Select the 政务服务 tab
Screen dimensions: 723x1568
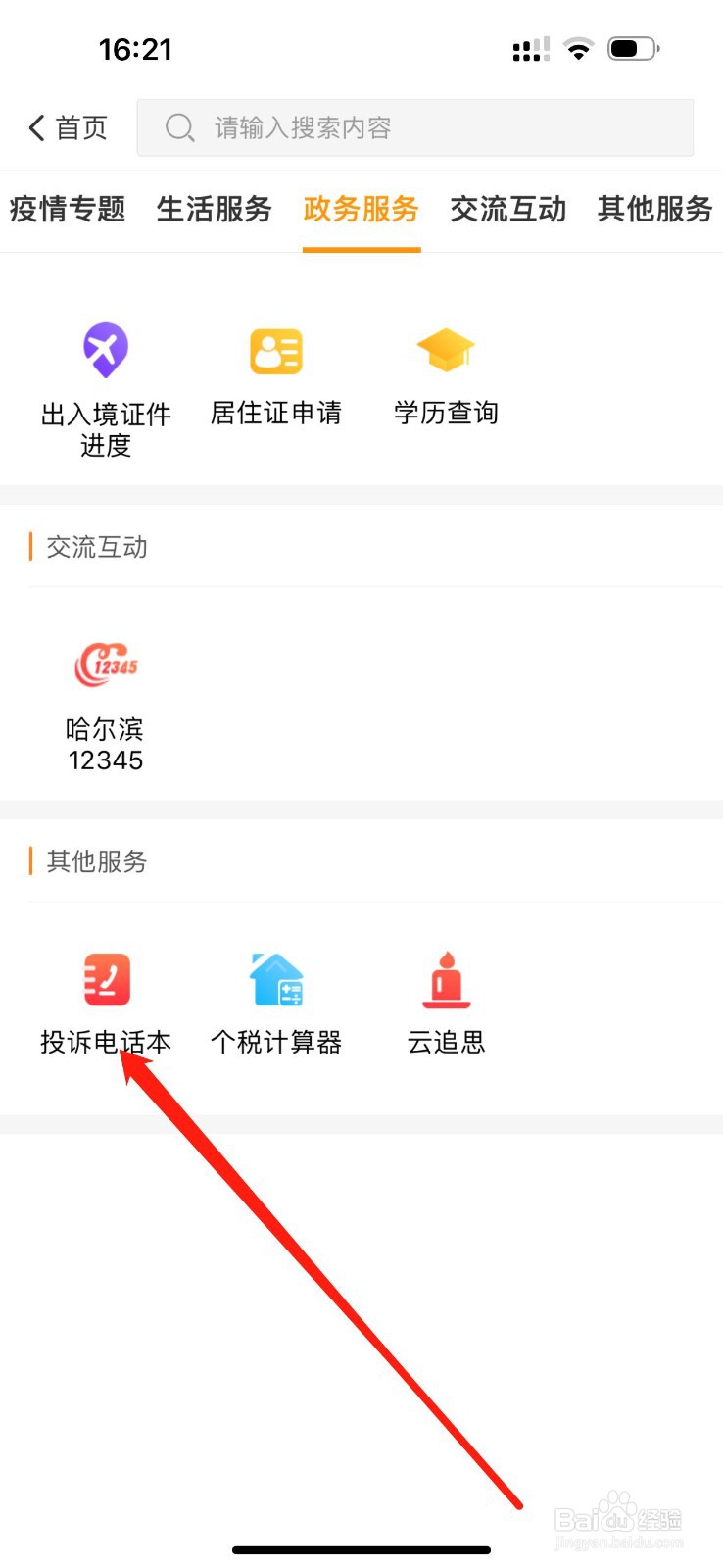(x=361, y=209)
